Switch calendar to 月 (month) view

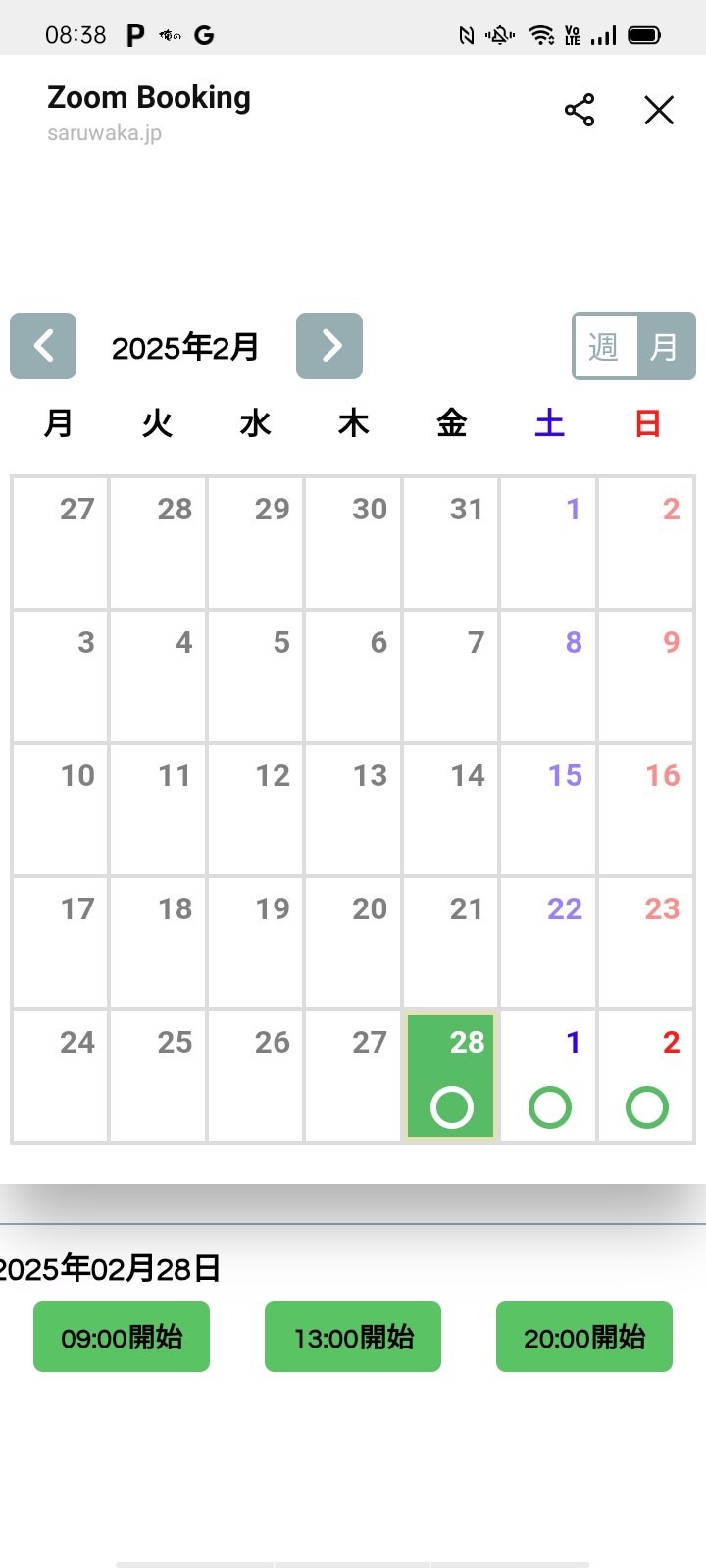pos(665,346)
